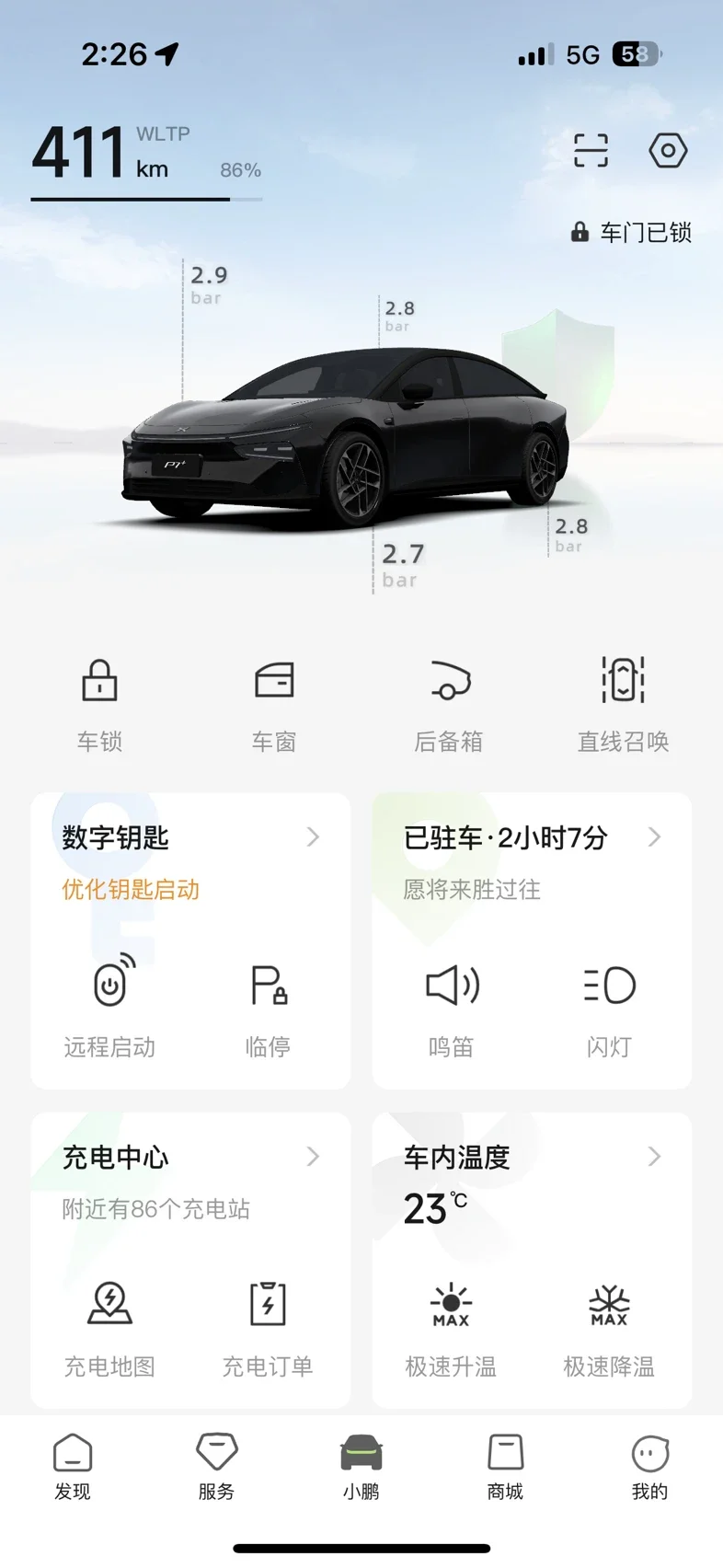The image size is (723, 1568).
Task: Activate 极速降温 max cooling
Action: tap(609, 1326)
